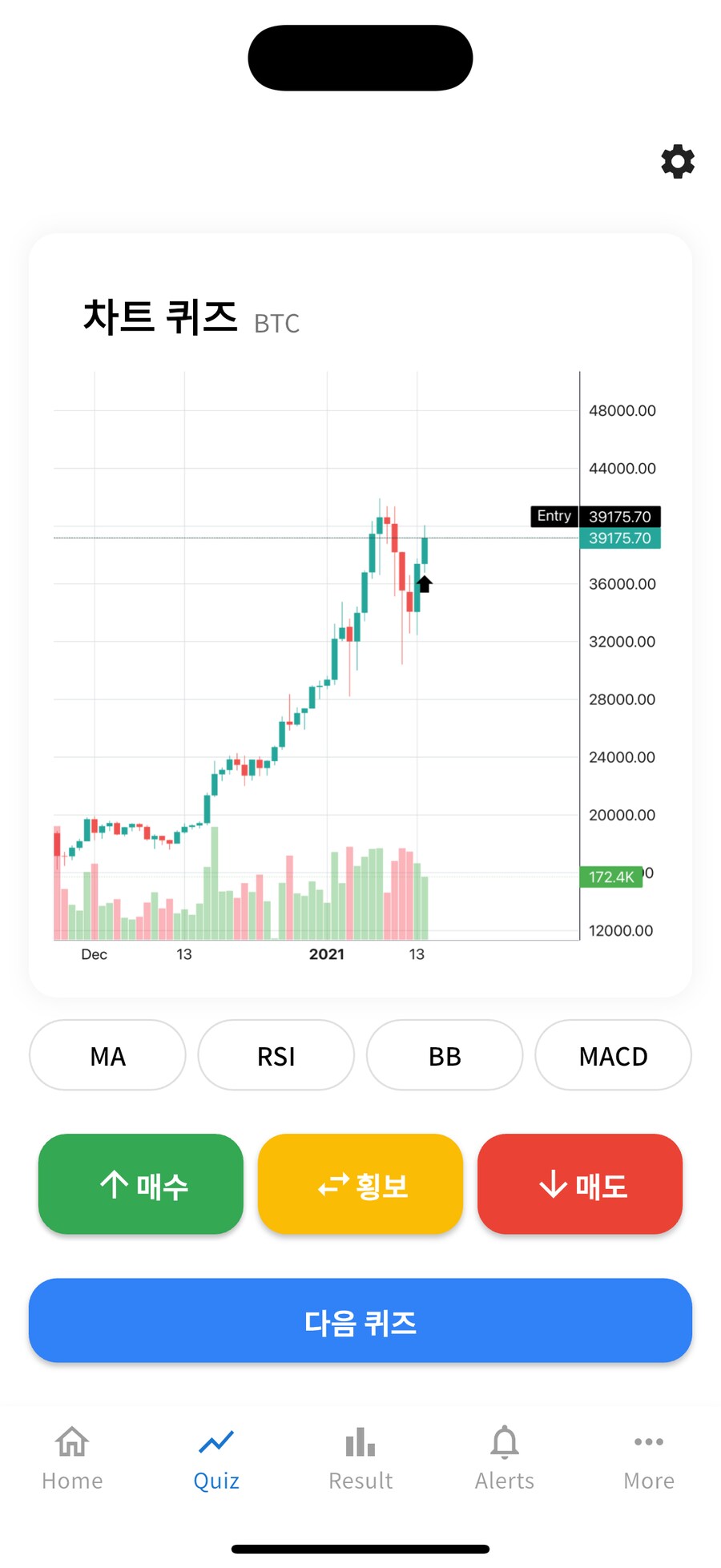Open the Alerts tab
This screenshot has height=1568, width=721.
(x=505, y=1457)
